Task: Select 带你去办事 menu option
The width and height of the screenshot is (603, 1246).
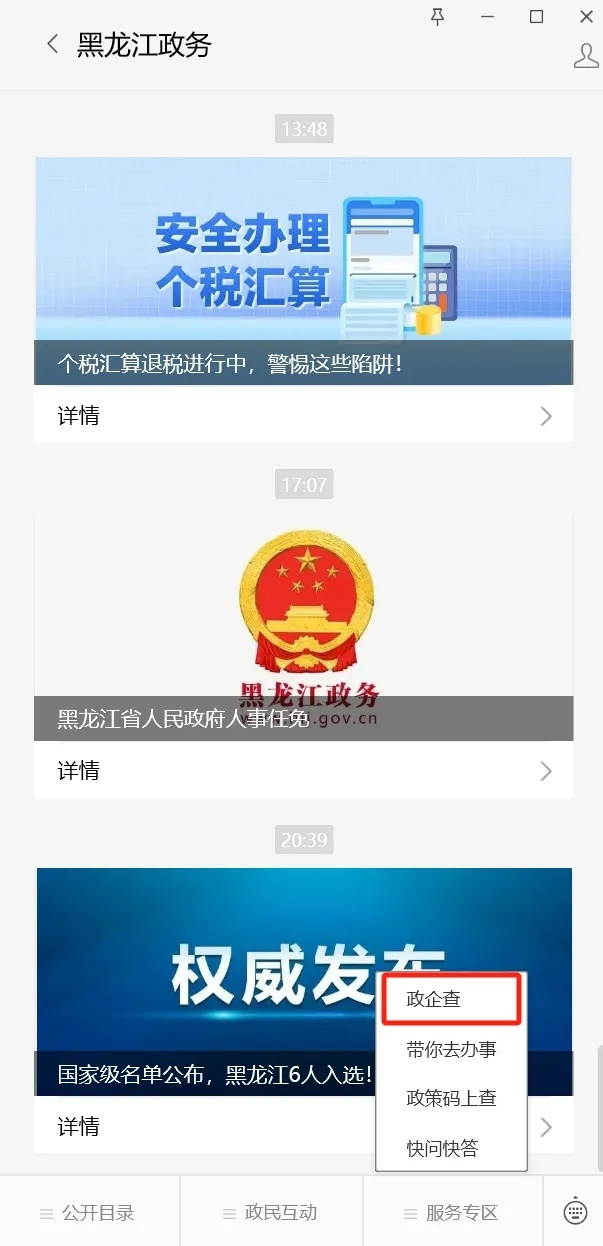Action: pos(451,1049)
